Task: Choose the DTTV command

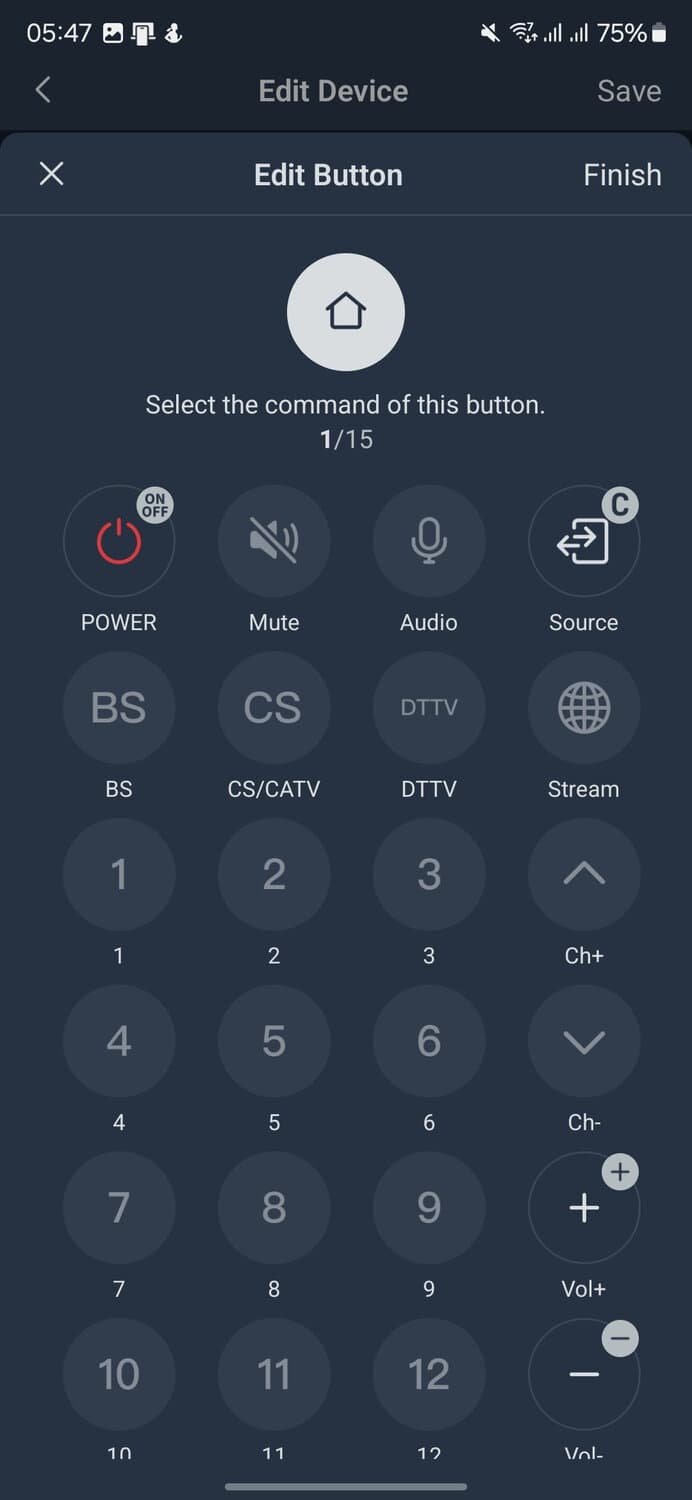Action: 429,708
